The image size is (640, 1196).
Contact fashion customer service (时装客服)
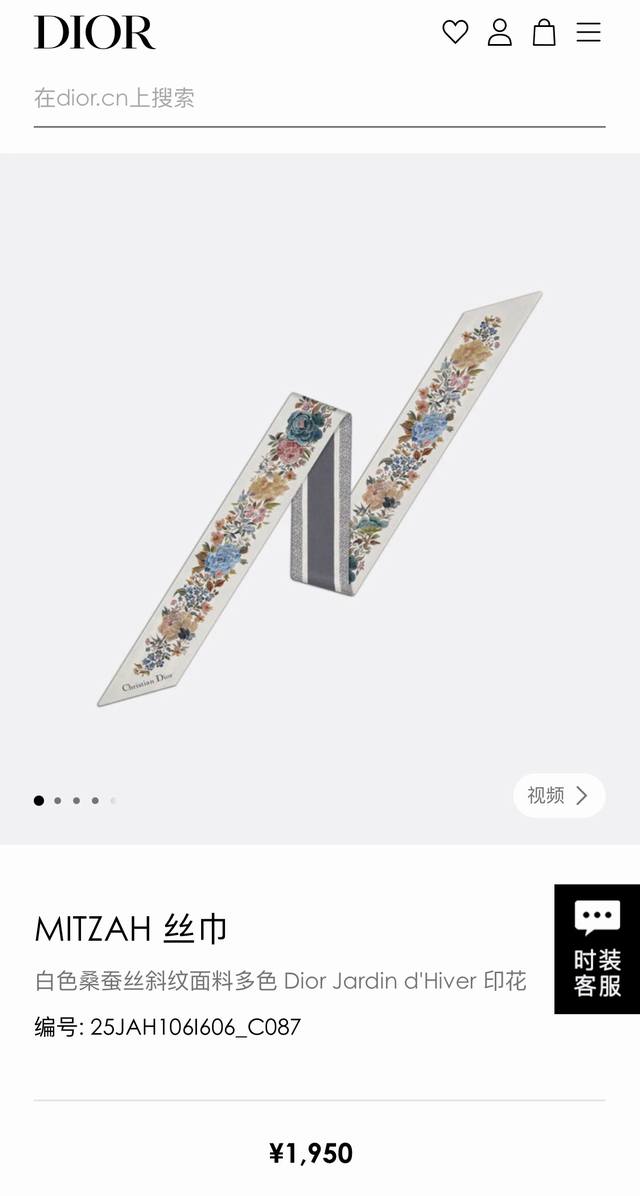[597, 948]
